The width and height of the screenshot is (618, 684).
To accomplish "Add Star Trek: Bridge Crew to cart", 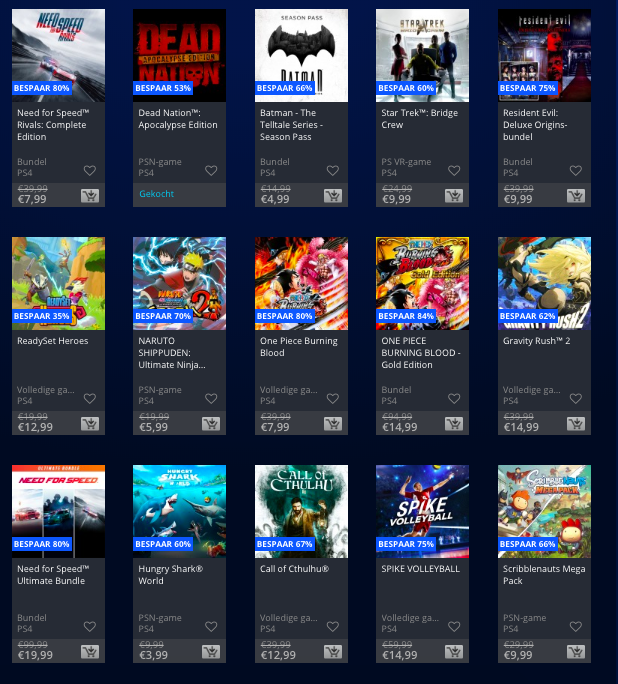I will (x=454, y=196).
